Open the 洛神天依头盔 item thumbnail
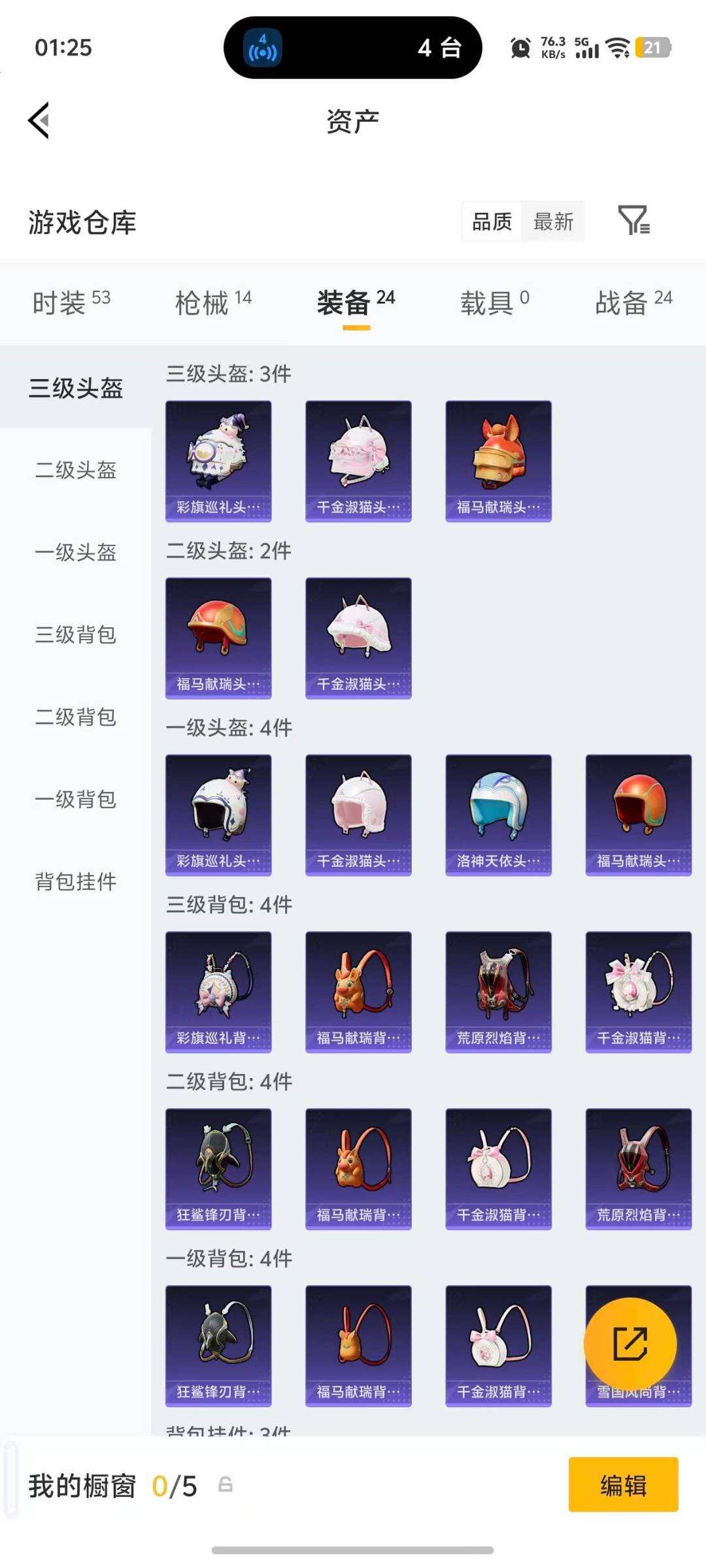Image resolution: width=706 pixels, height=1568 pixels. tap(498, 814)
